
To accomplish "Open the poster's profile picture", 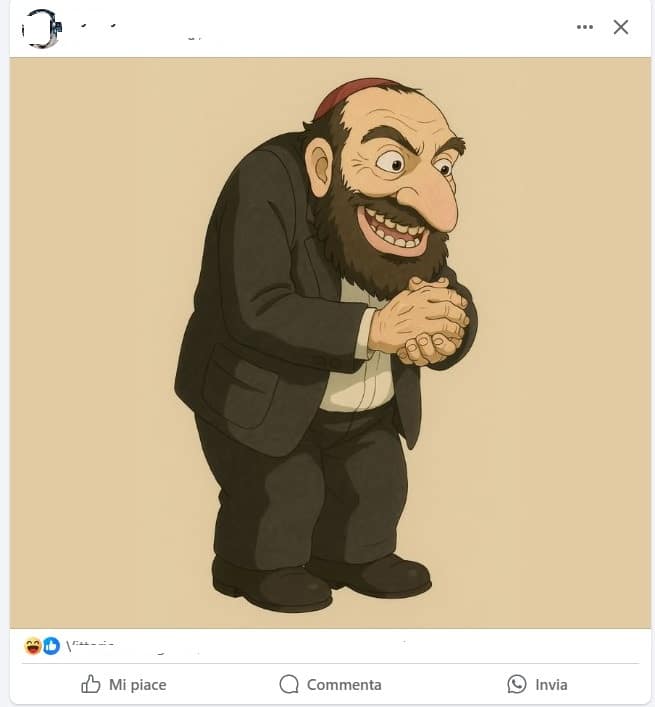I will coord(41,28).
